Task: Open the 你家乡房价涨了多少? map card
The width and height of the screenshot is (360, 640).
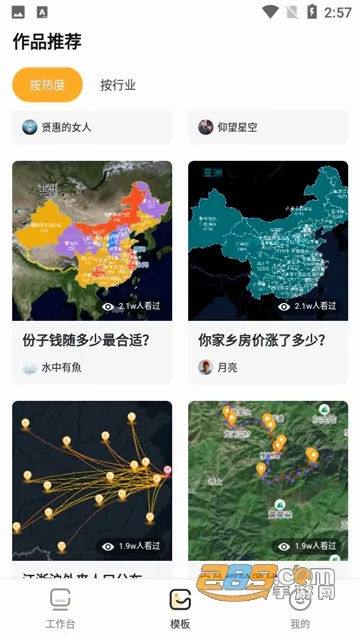Action: tap(268, 272)
